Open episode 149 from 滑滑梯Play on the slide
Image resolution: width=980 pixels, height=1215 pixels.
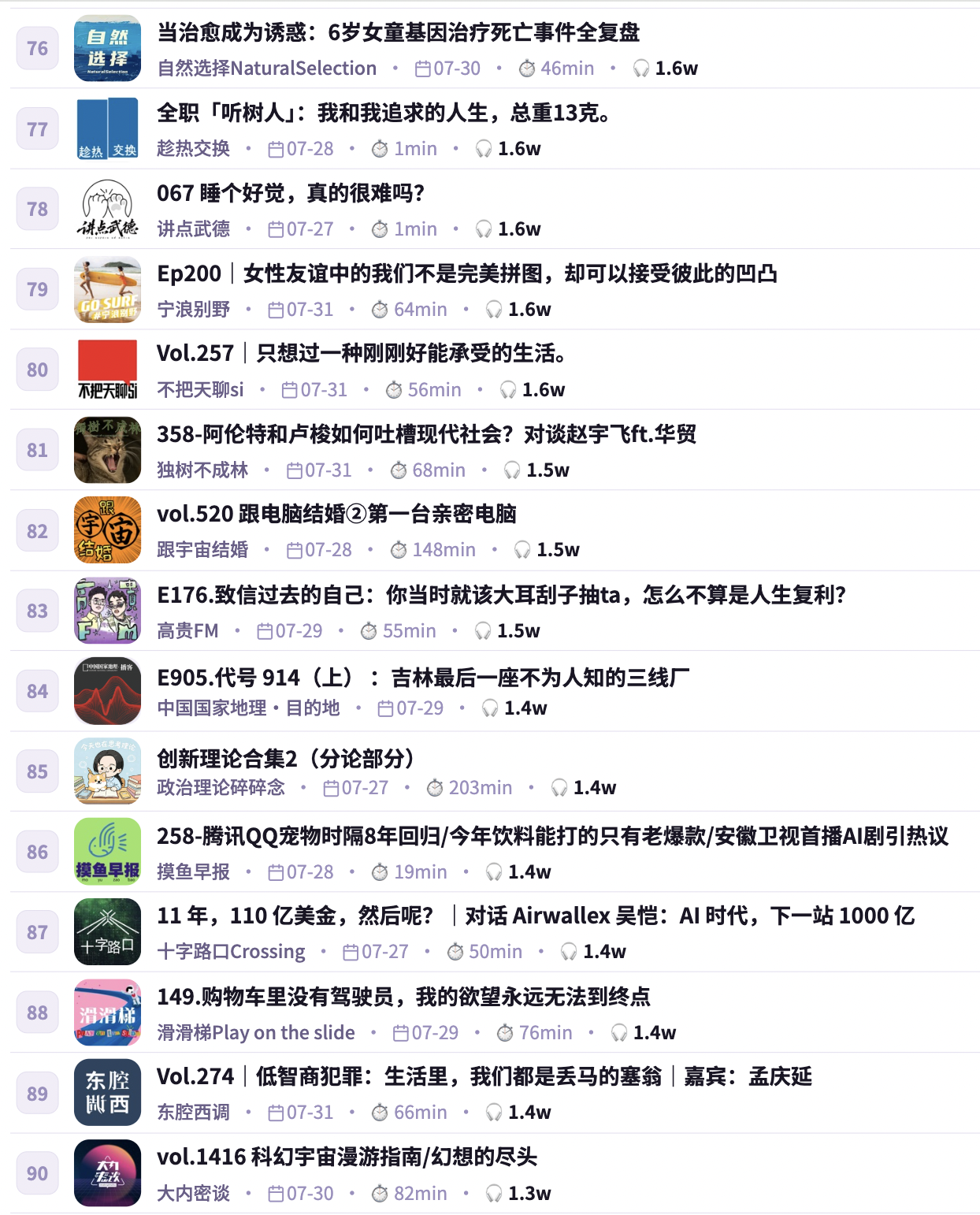403,998
